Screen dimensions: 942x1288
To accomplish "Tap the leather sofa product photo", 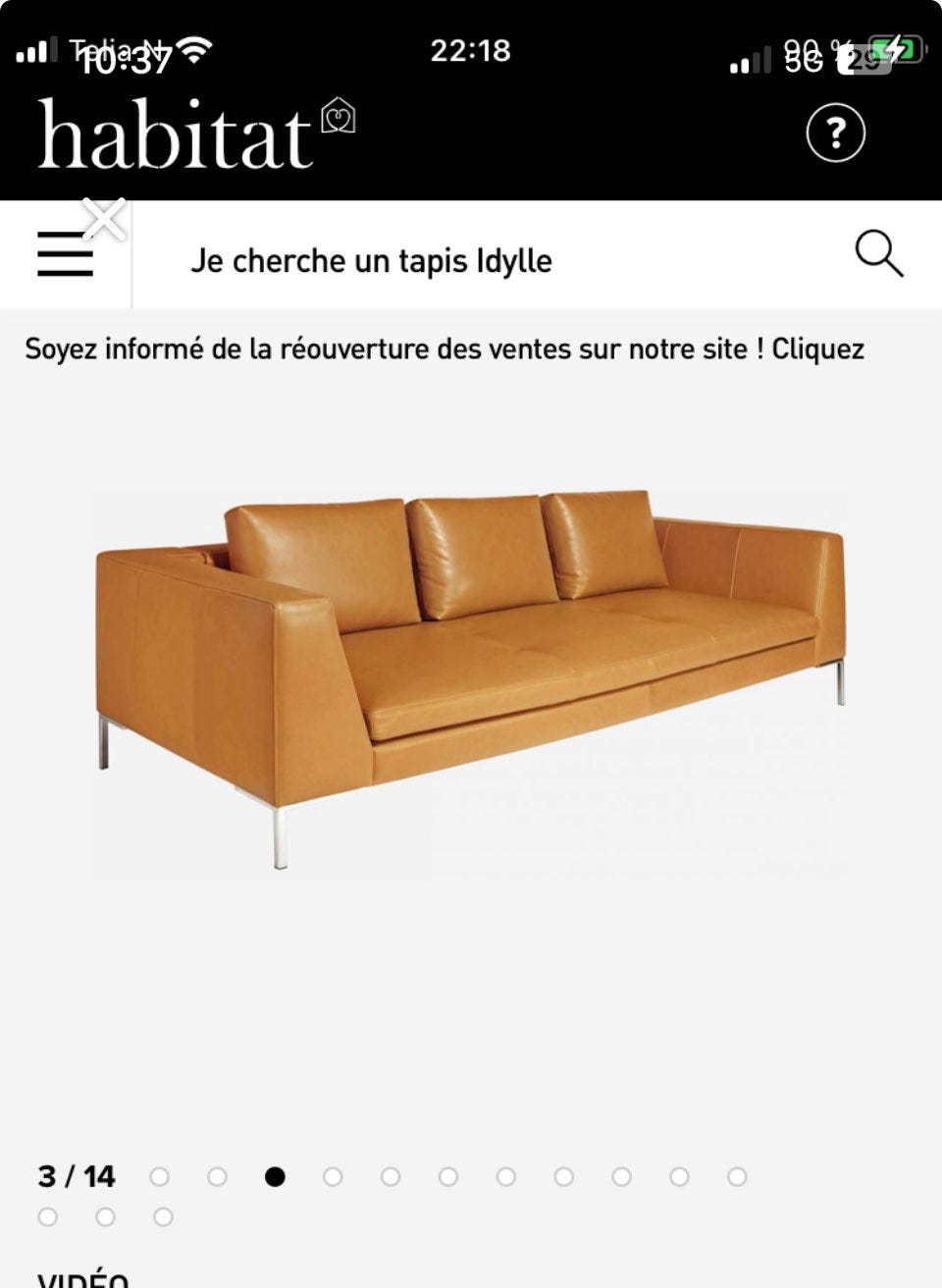I will tap(471, 668).
